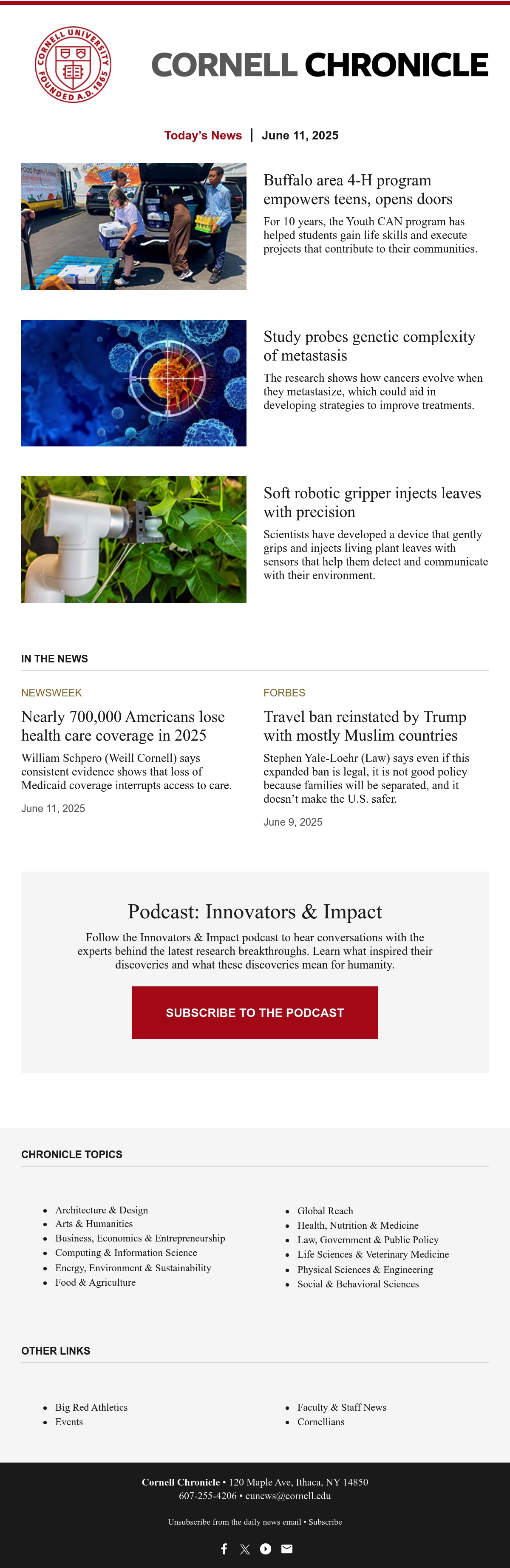Viewport: 510px width, 1568px height.
Task: Open the X social icon in footer
Action: [x=245, y=1549]
